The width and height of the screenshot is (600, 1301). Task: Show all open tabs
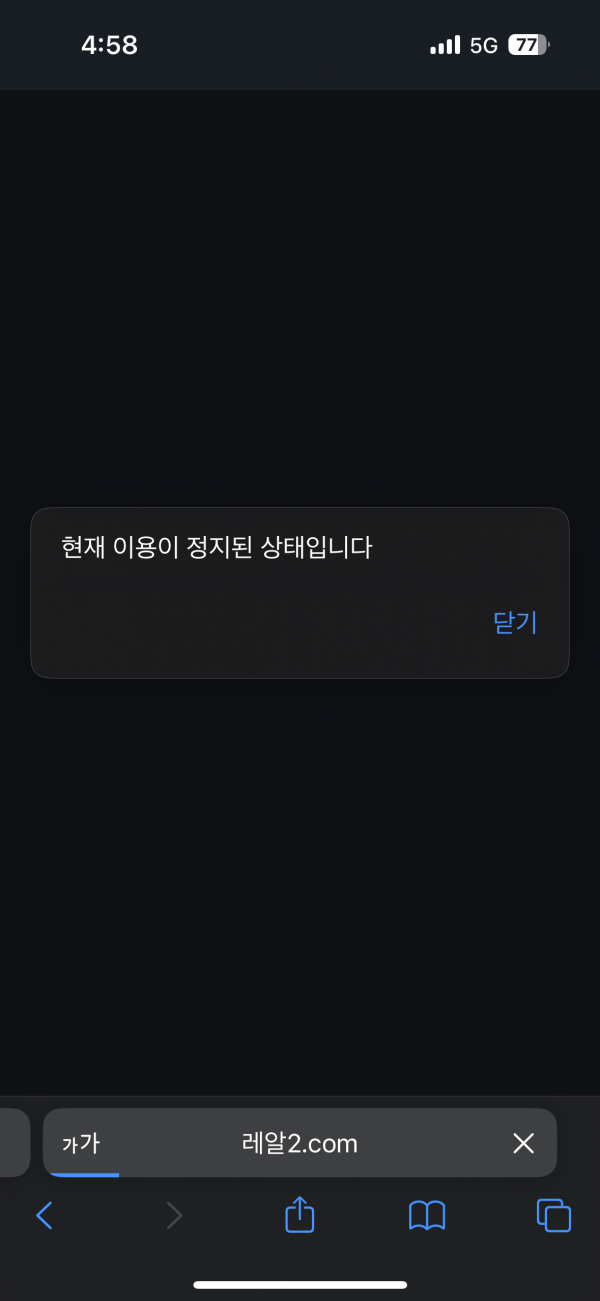[x=554, y=1215]
